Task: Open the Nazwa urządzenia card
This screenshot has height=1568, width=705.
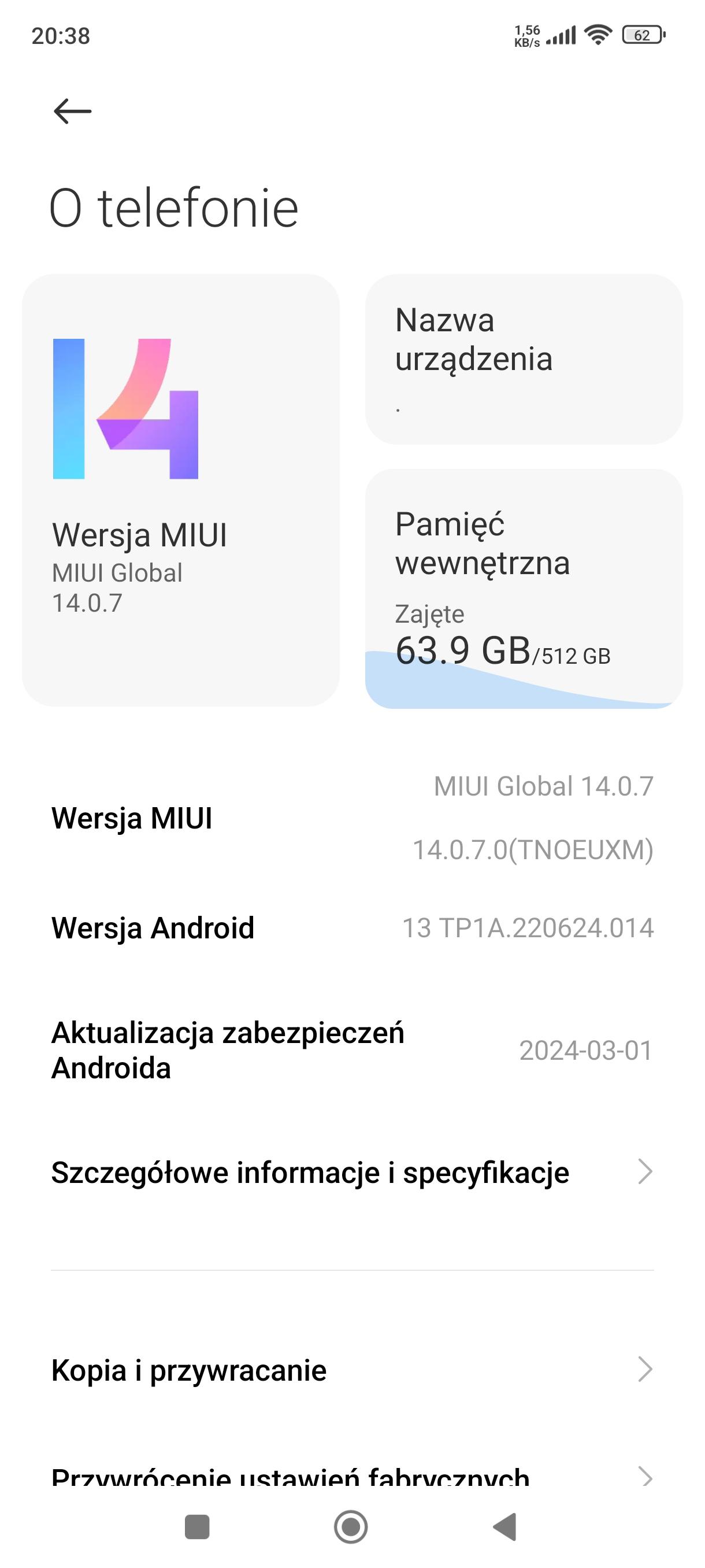Action: pos(523,359)
